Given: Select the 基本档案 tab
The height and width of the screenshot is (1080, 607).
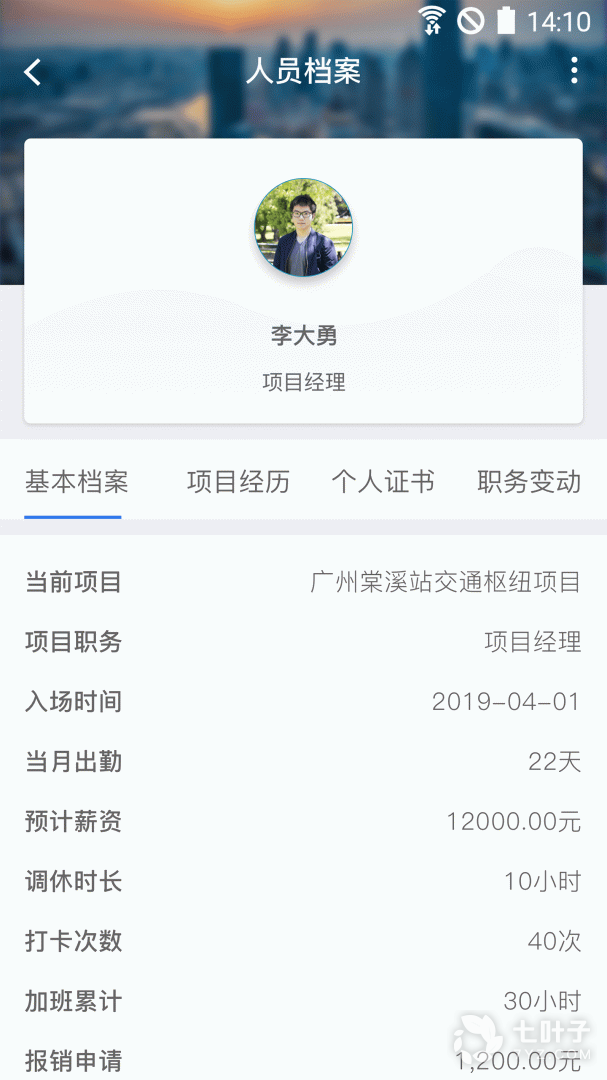Looking at the screenshot, I should click(76, 482).
